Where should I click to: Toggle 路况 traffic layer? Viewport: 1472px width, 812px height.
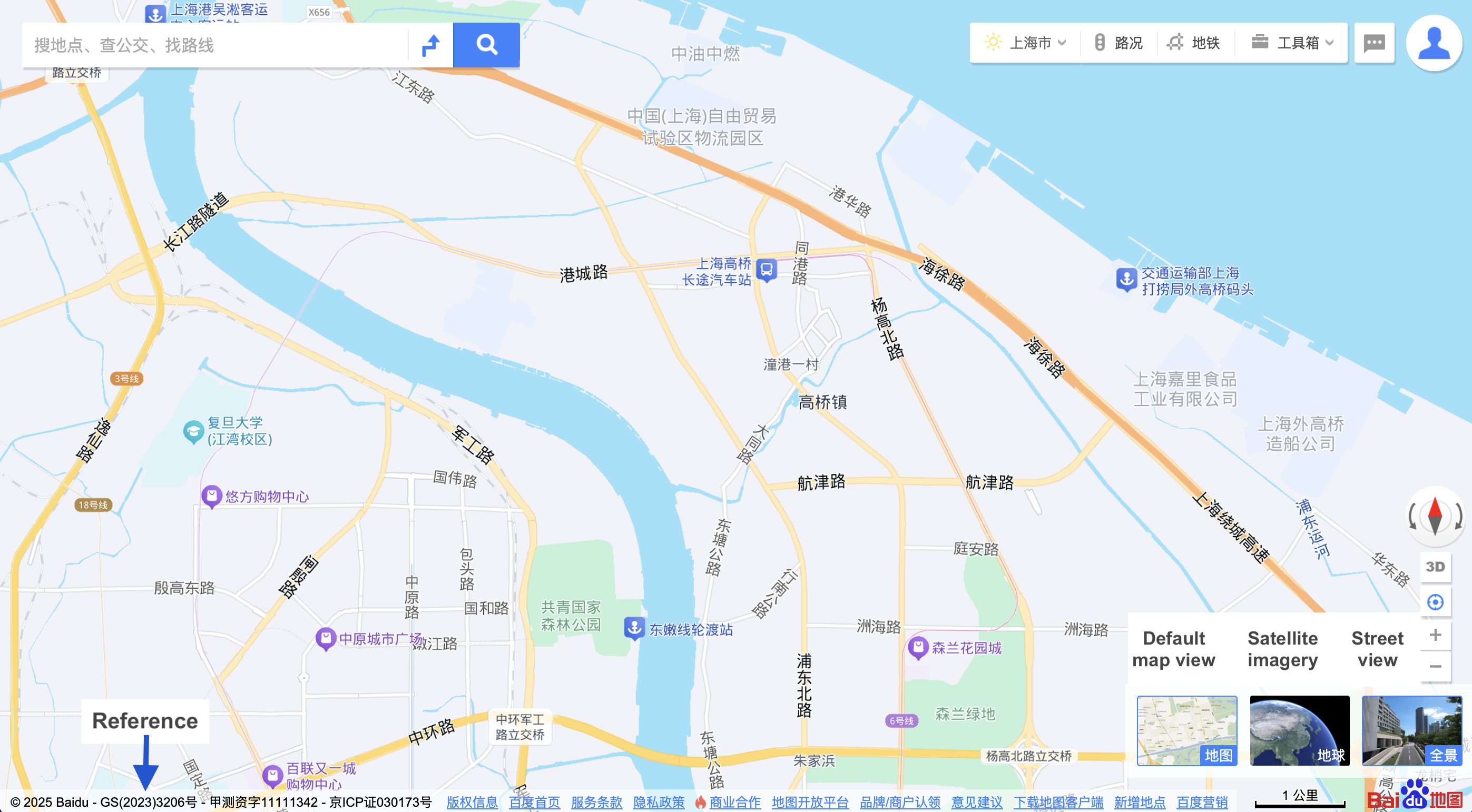1118,43
